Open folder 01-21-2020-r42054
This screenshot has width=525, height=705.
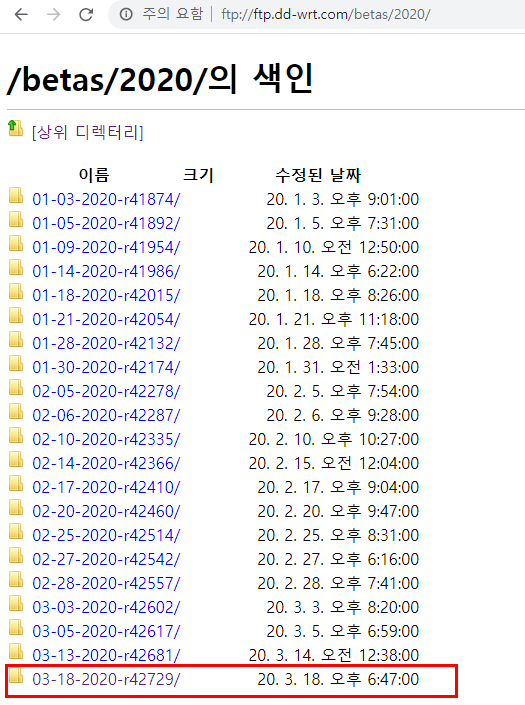tap(106, 319)
